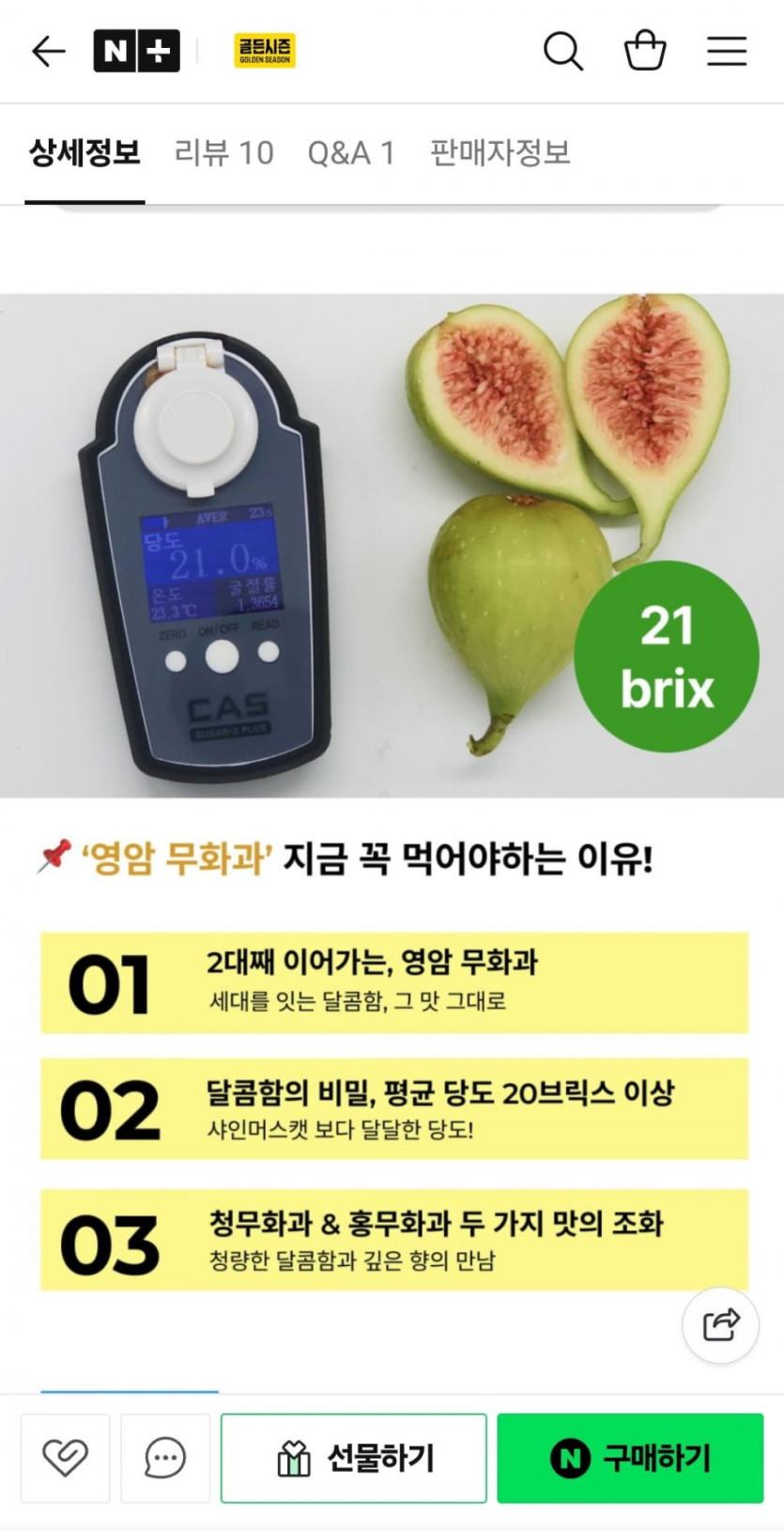Share this product via floating share button
Viewport: 784px width, 1531px height.
(720, 1324)
